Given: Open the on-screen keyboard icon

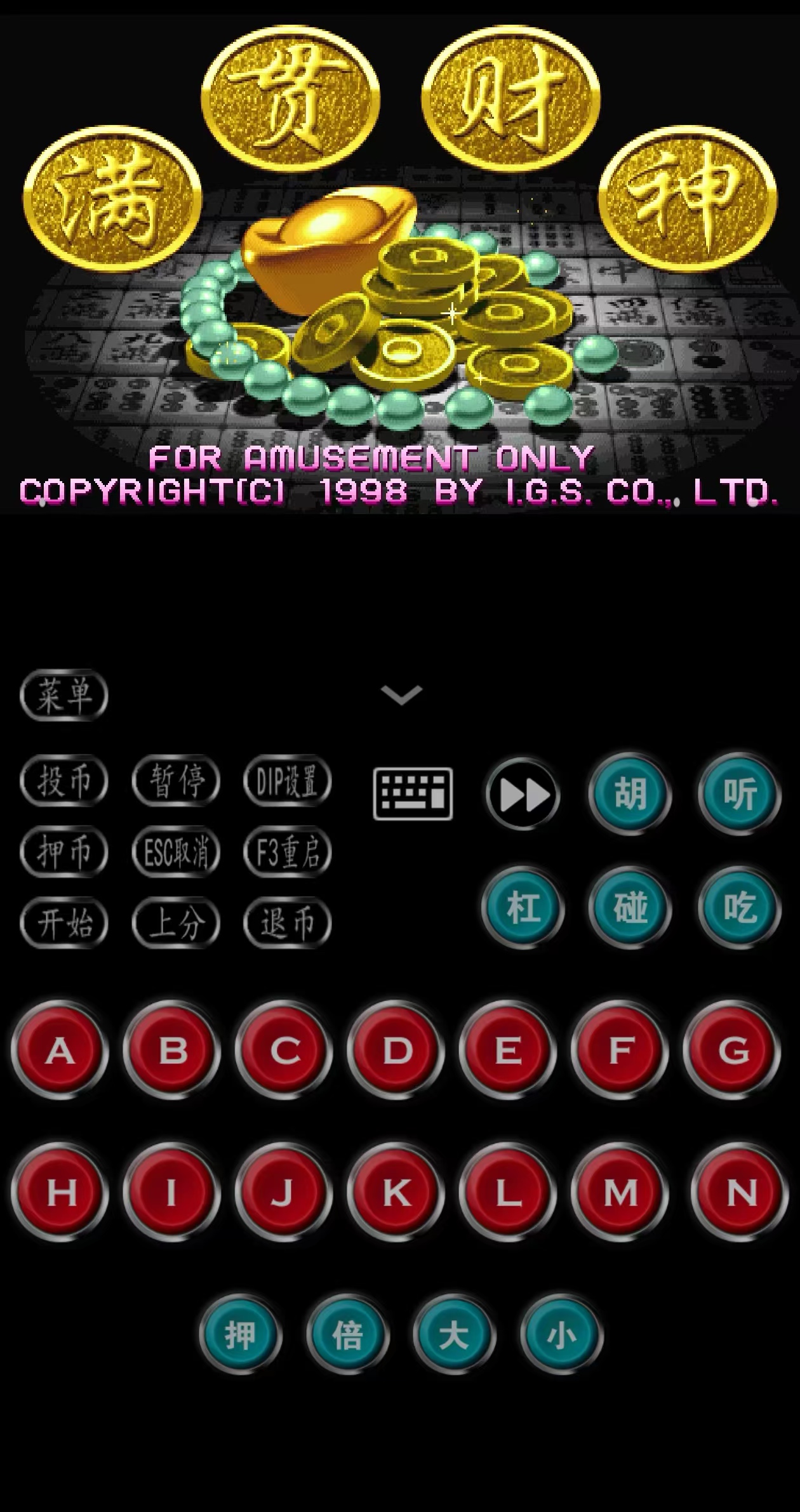Looking at the screenshot, I should point(413,793).
